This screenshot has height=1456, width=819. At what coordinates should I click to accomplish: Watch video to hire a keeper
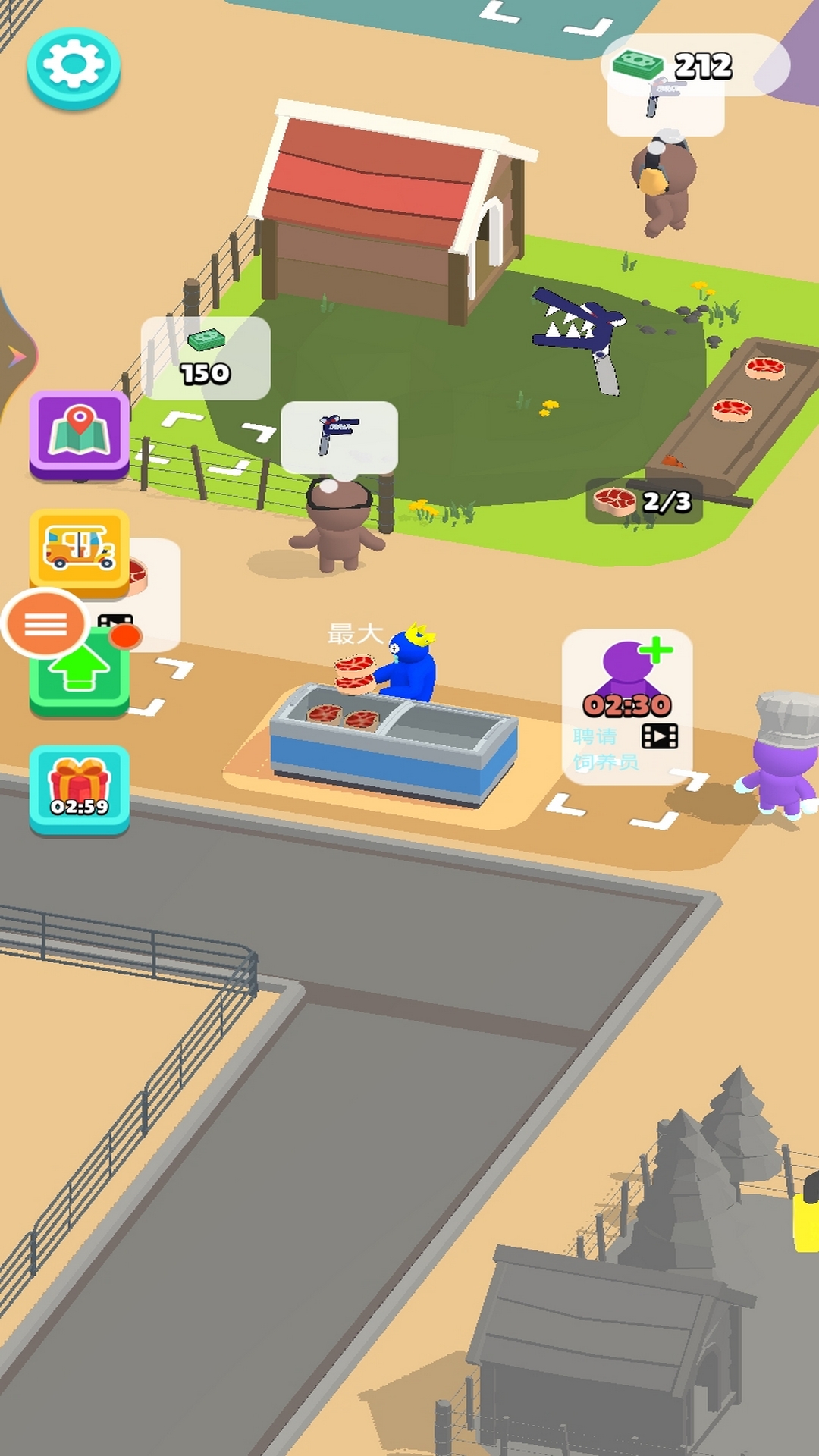(627, 707)
